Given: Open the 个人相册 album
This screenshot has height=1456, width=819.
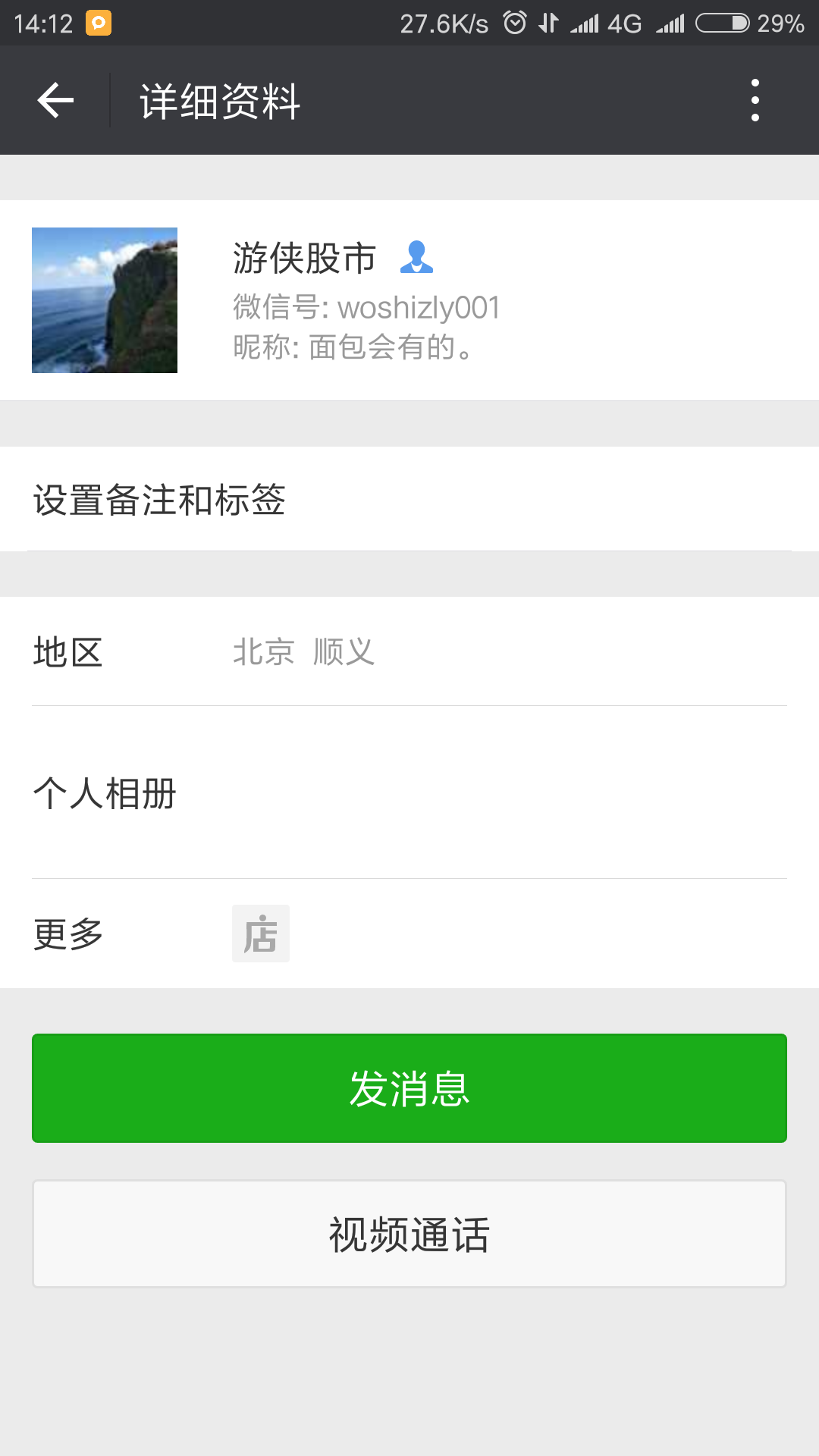Looking at the screenshot, I should pos(409,793).
